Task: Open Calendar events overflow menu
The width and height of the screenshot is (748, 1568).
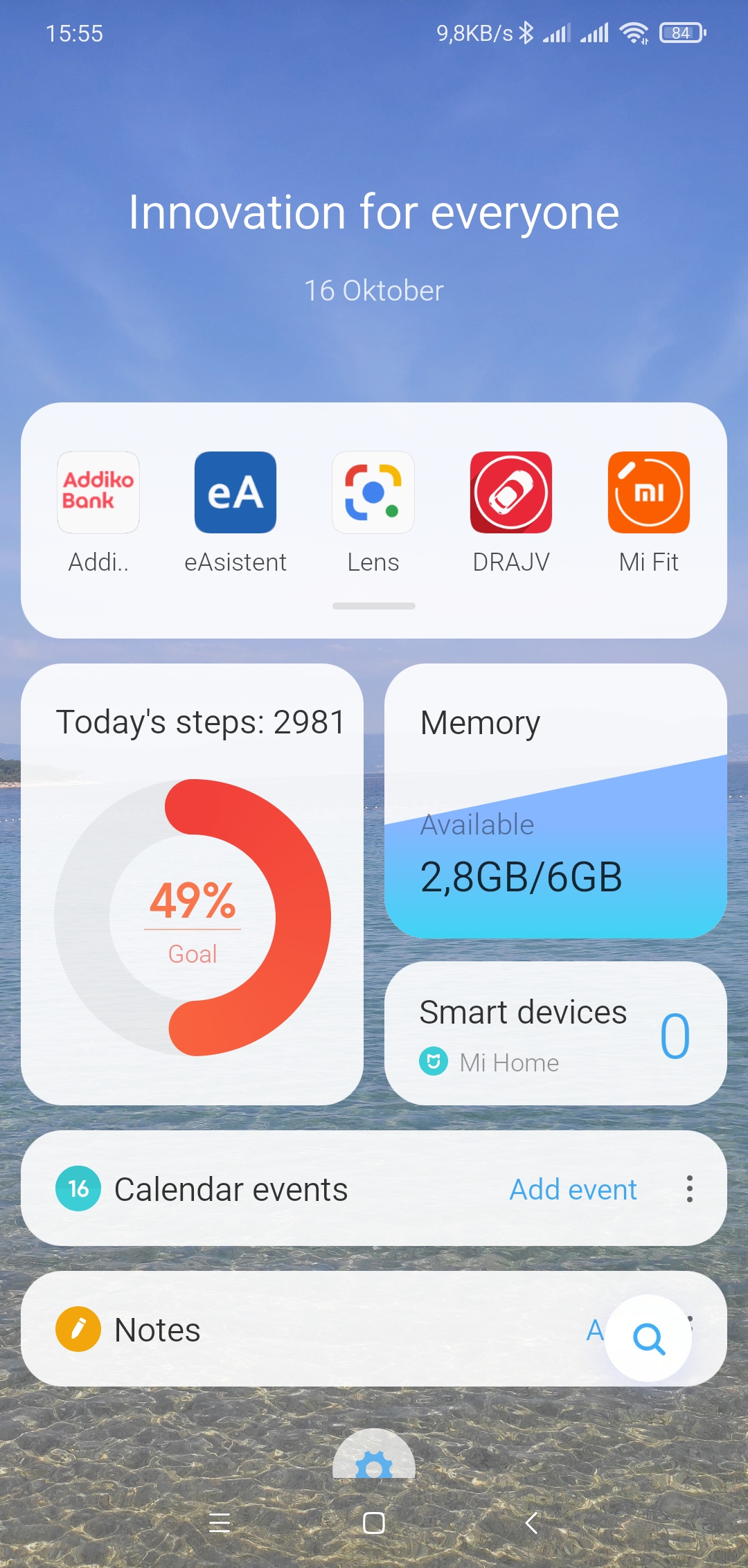Action: coord(689,1188)
